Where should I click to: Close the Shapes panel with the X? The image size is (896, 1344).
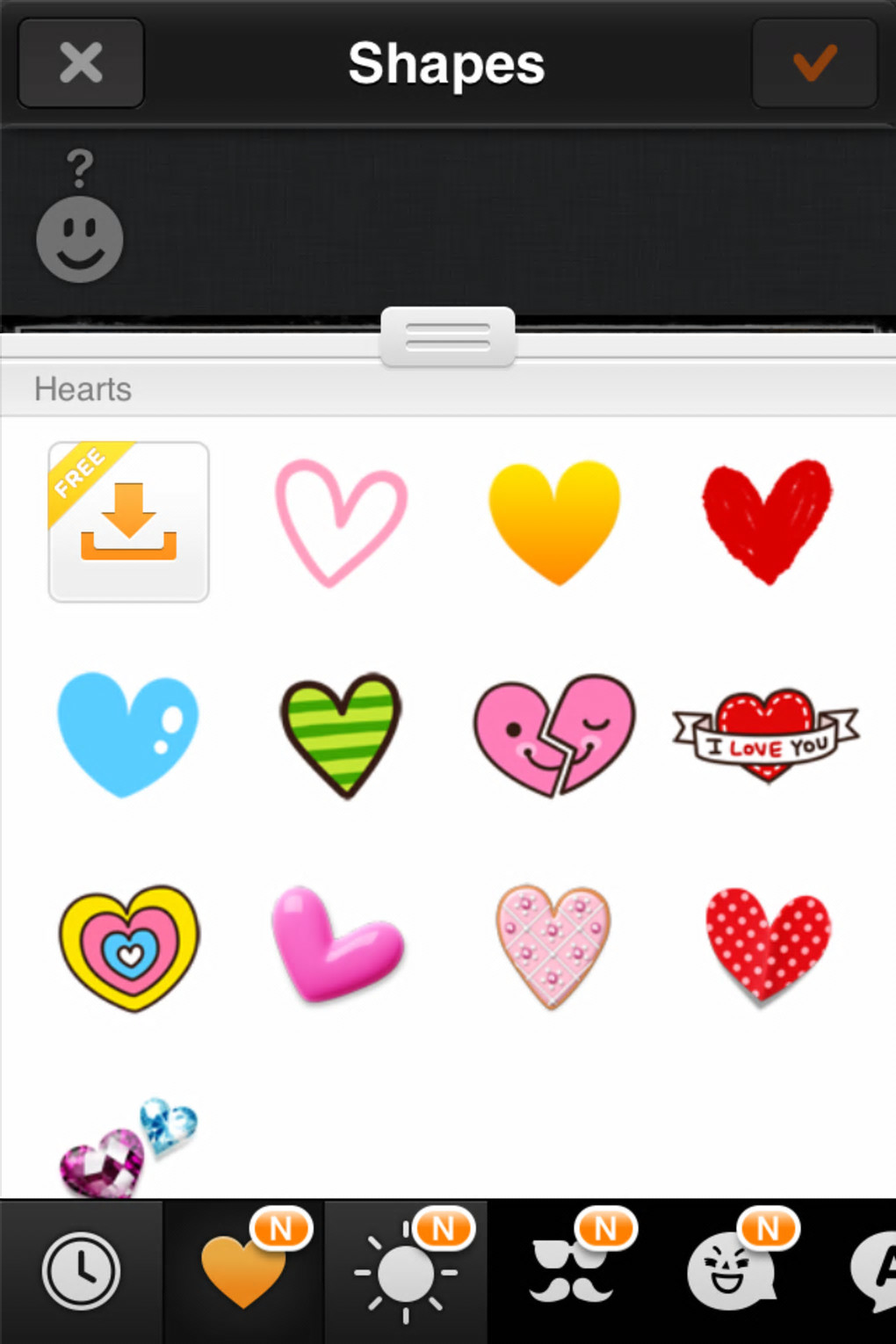point(81,63)
